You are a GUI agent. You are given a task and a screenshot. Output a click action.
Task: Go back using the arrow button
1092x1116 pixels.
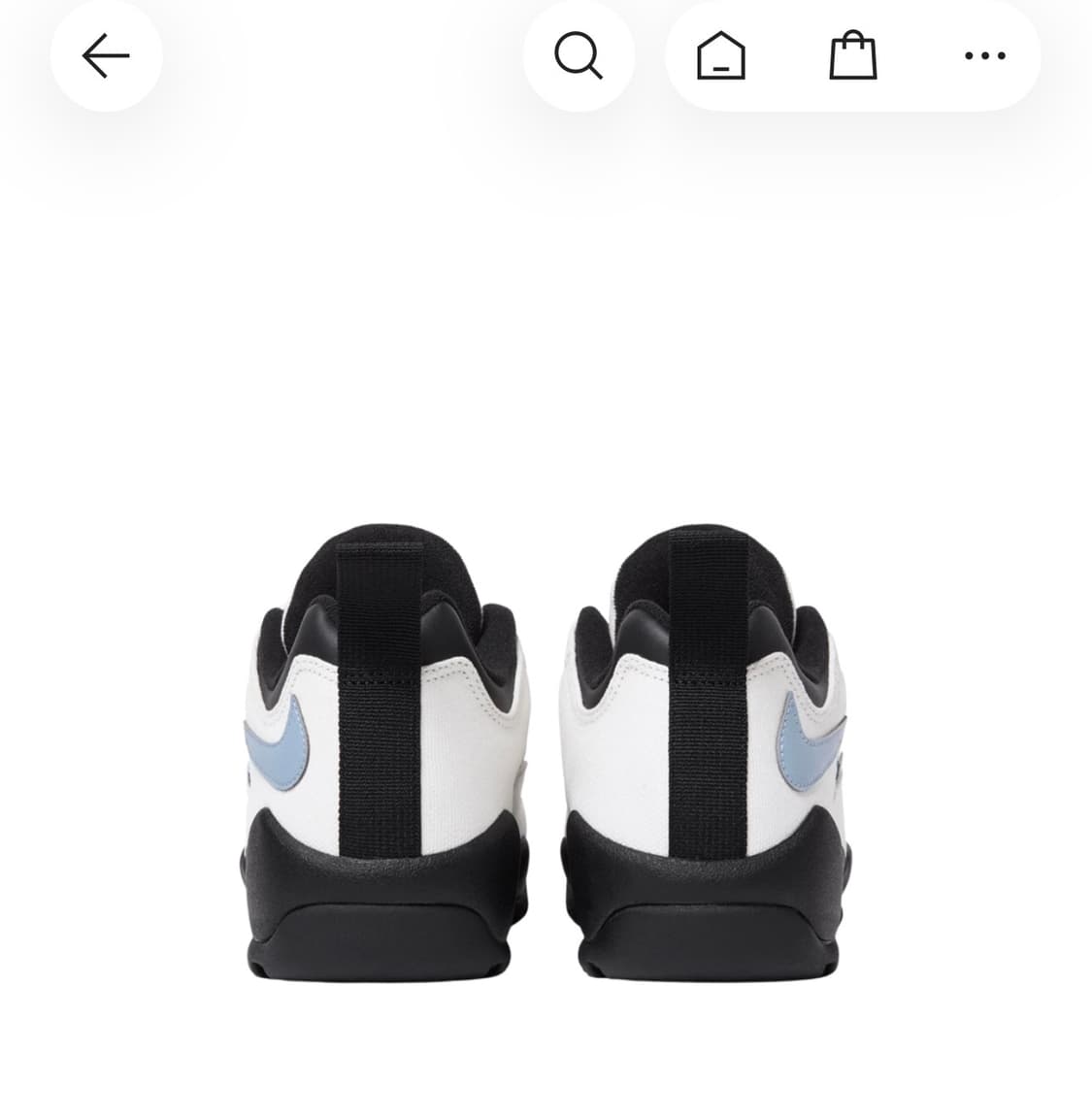pyautogui.click(x=106, y=56)
